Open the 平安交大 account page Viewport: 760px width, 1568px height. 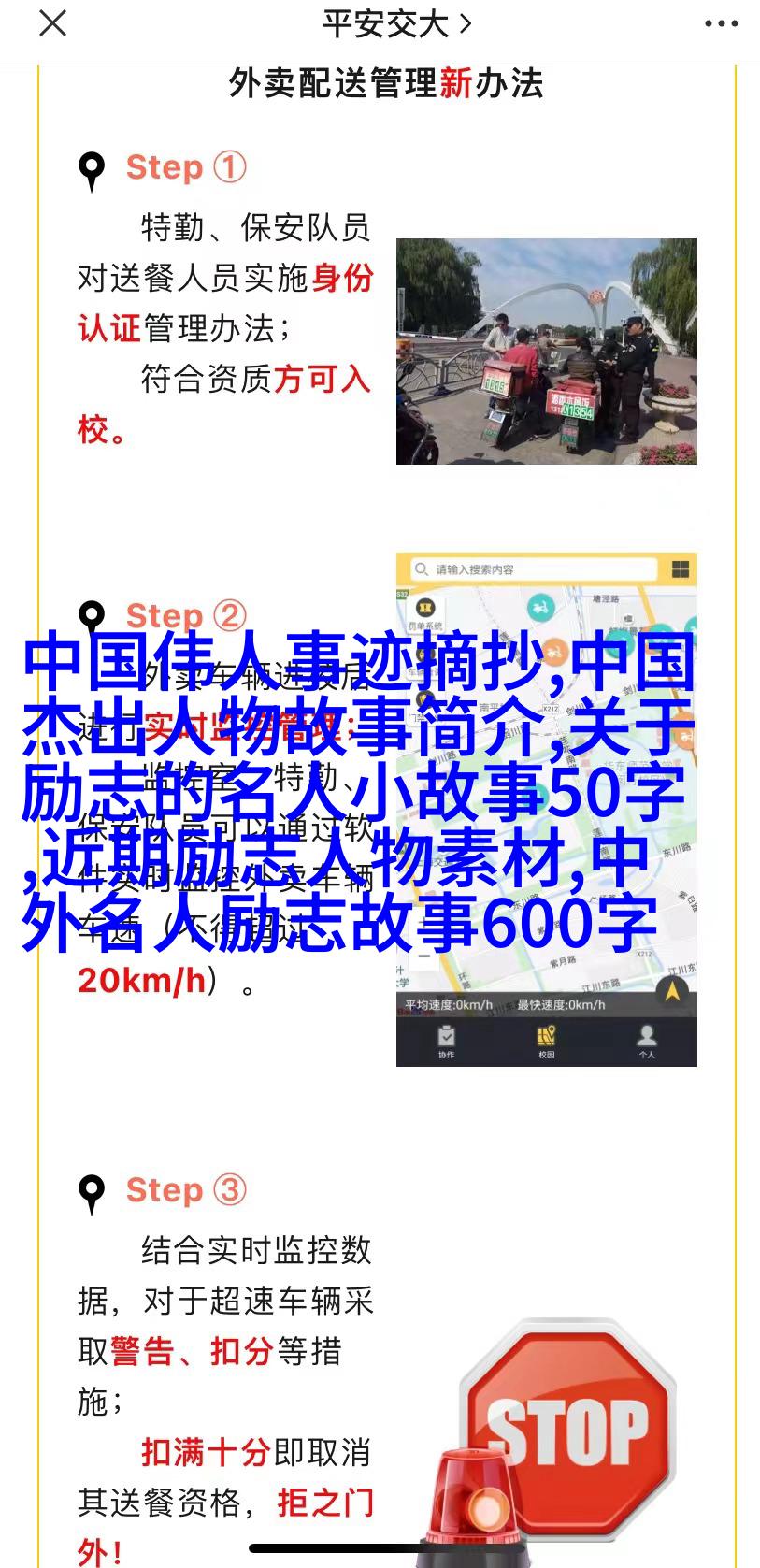tap(395, 25)
